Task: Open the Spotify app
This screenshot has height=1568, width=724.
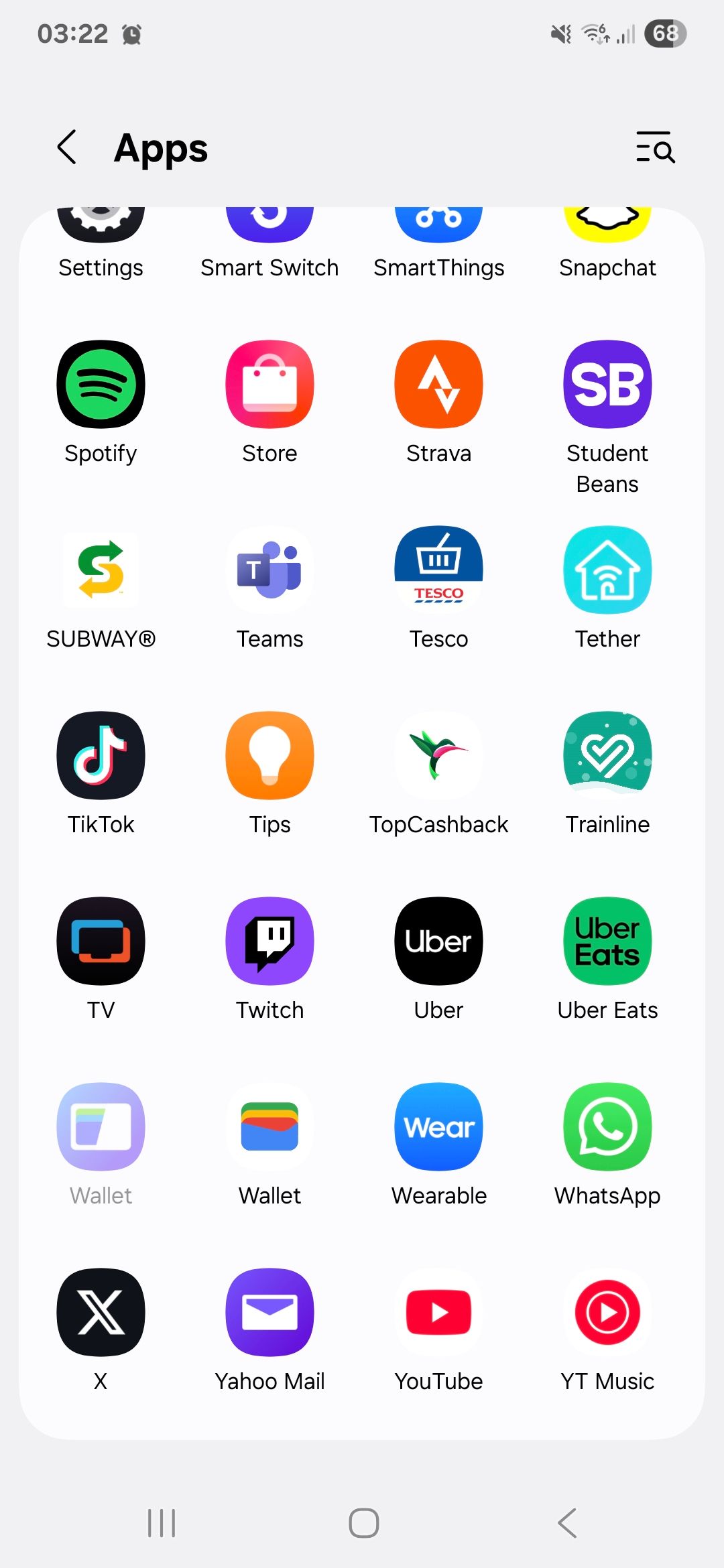Action: 101,383
